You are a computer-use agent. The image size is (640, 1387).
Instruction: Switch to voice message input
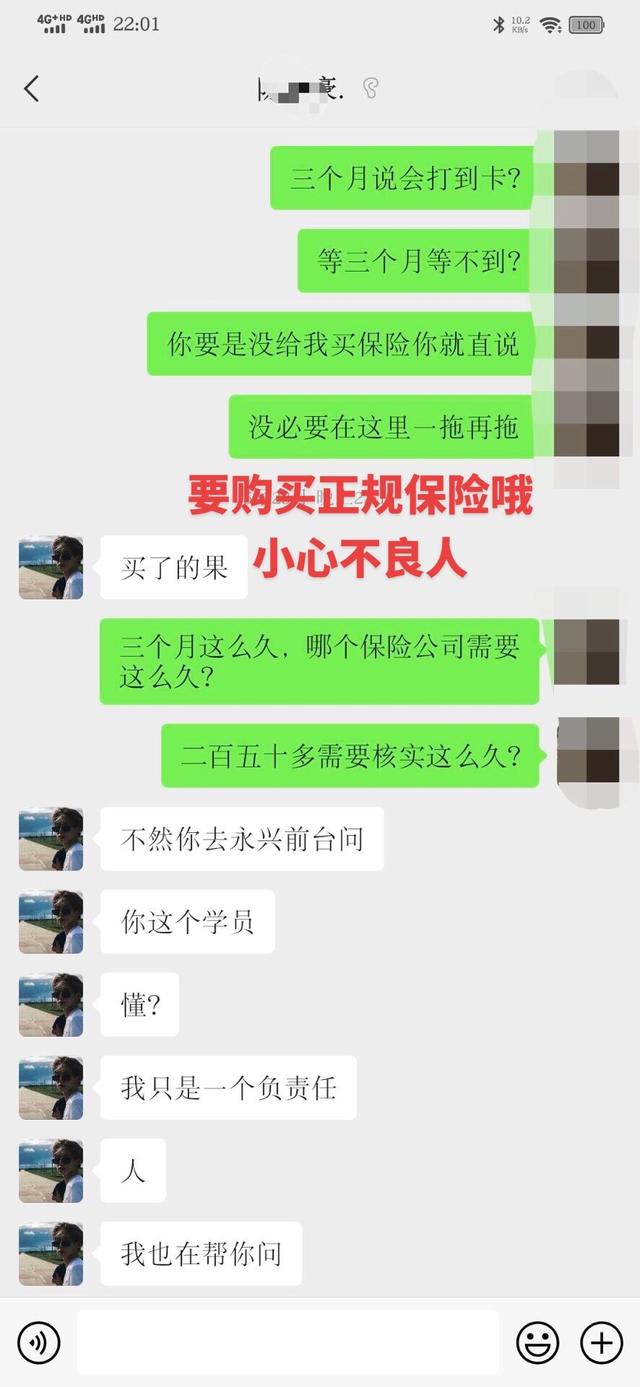point(38,1342)
